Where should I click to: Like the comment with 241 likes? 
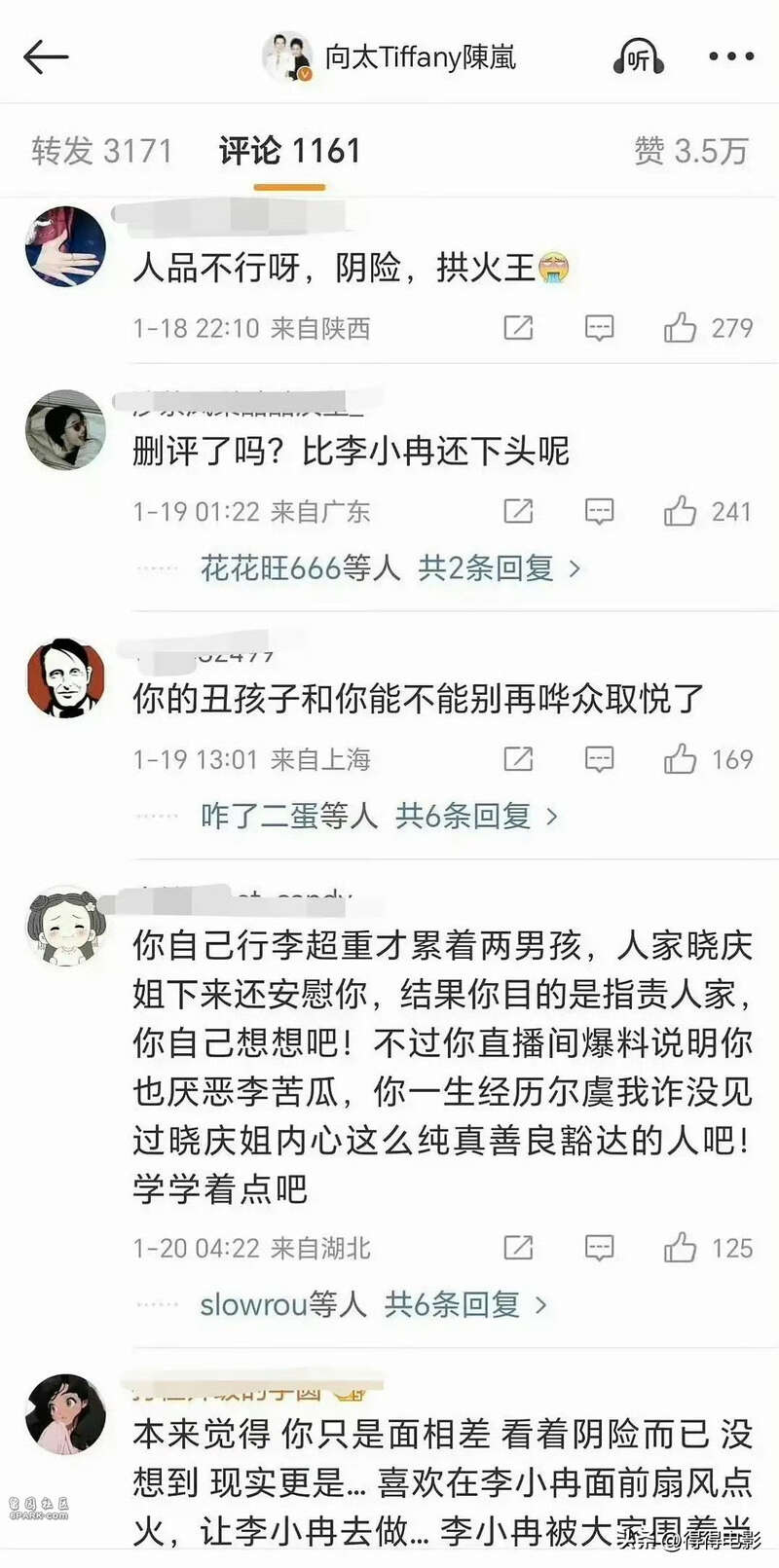pyautogui.click(x=681, y=511)
